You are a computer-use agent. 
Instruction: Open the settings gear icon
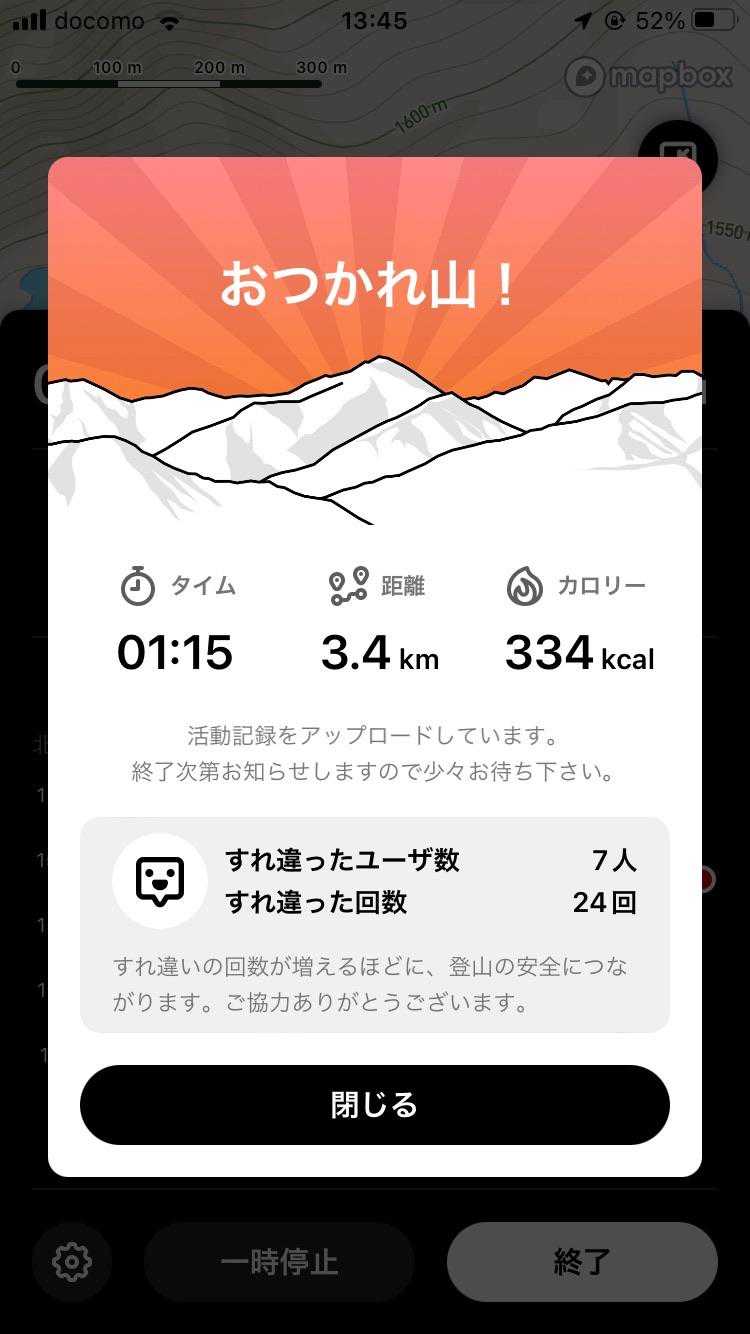[x=71, y=1262]
